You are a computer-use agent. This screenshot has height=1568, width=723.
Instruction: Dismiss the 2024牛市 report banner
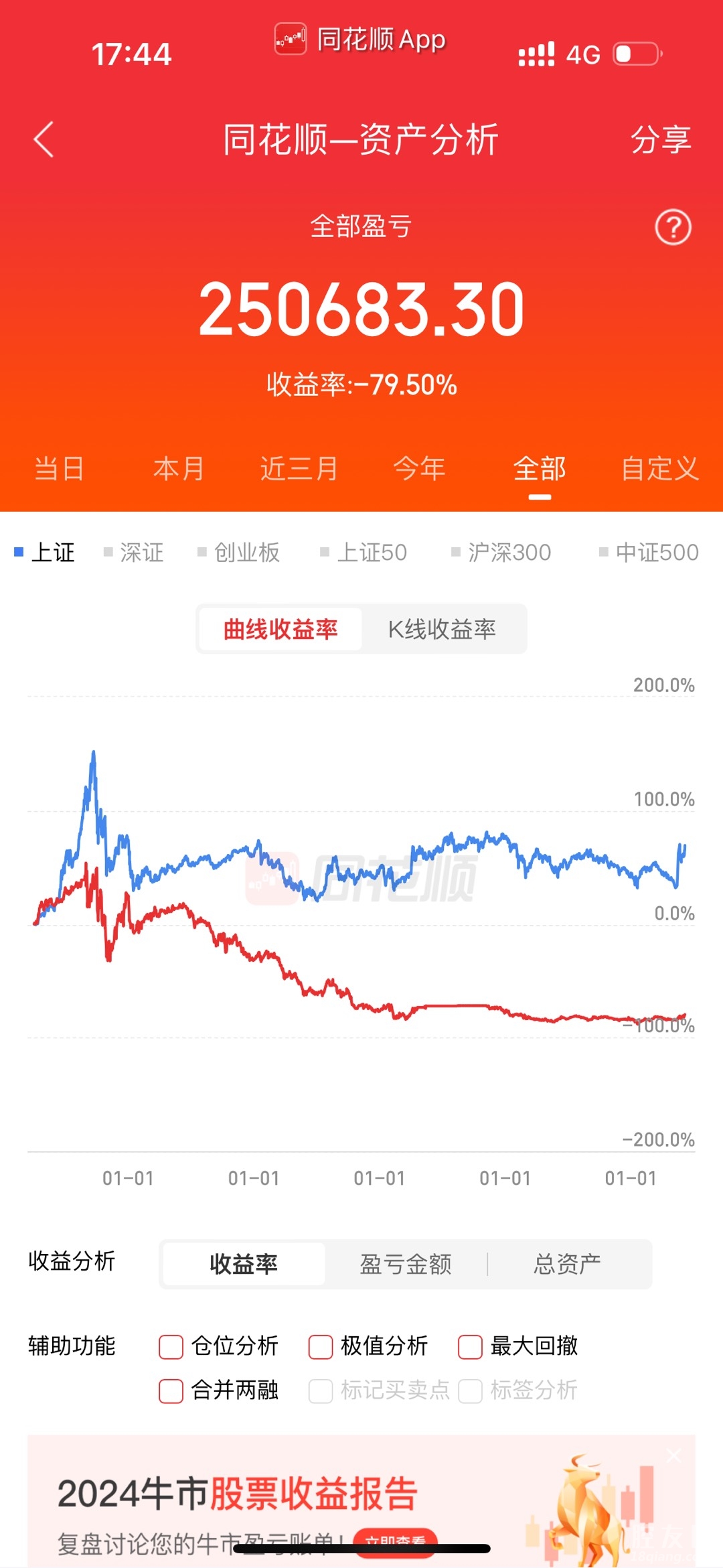674,1455
